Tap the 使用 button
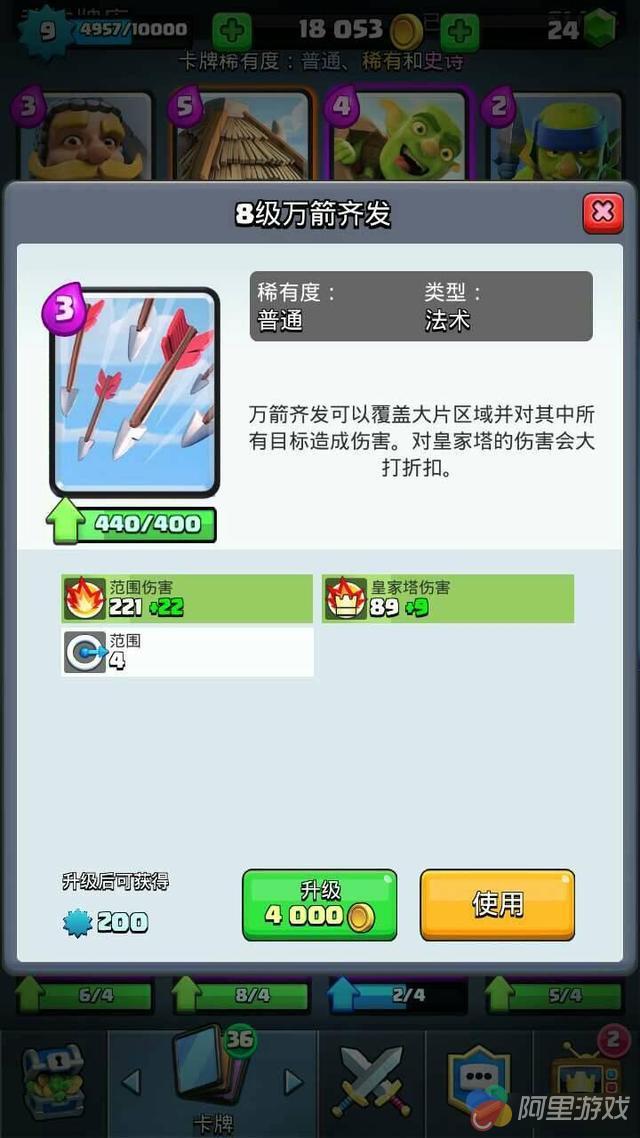The width and height of the screenshot is (640, 1138). (497, 904)
